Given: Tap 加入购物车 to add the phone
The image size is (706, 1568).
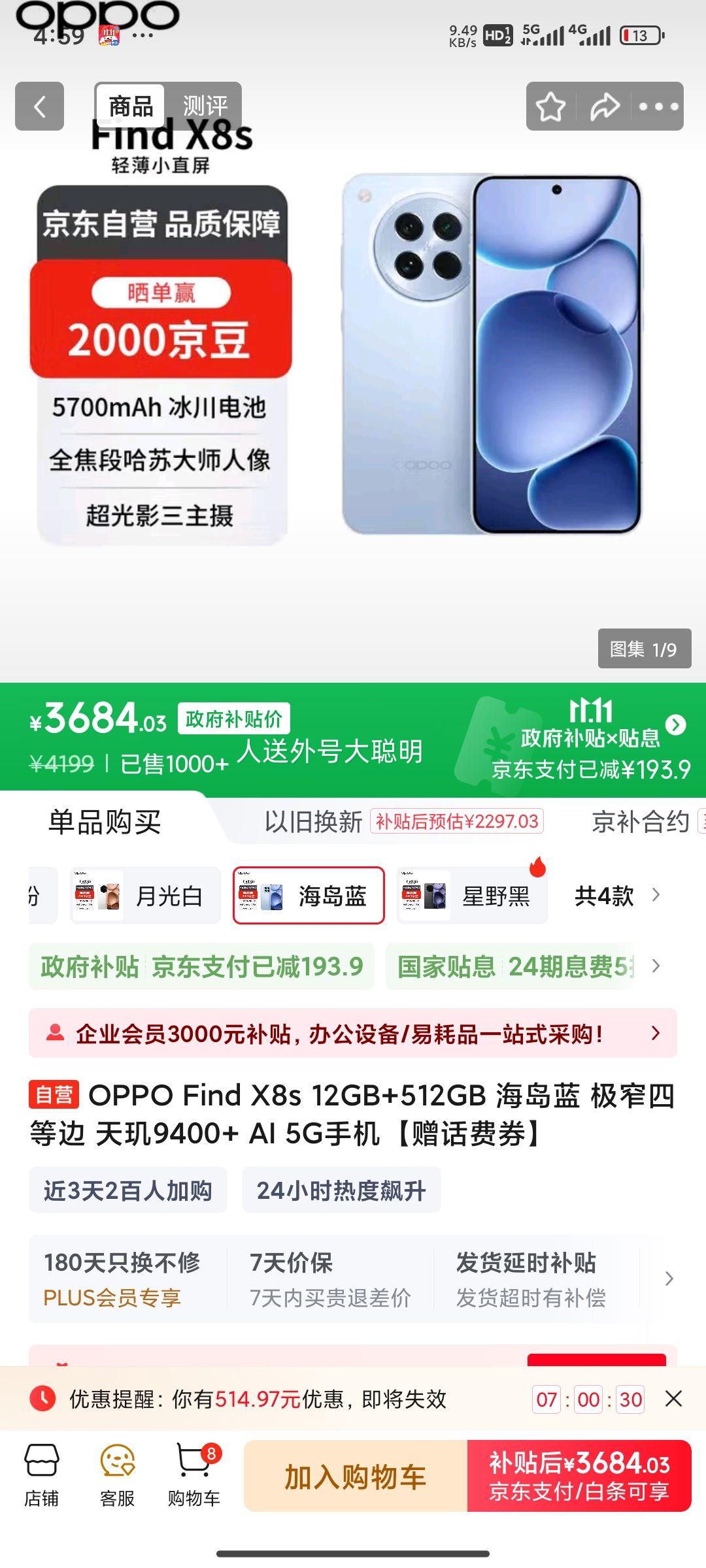Looking at the screenshot, I should (356, 1477).
